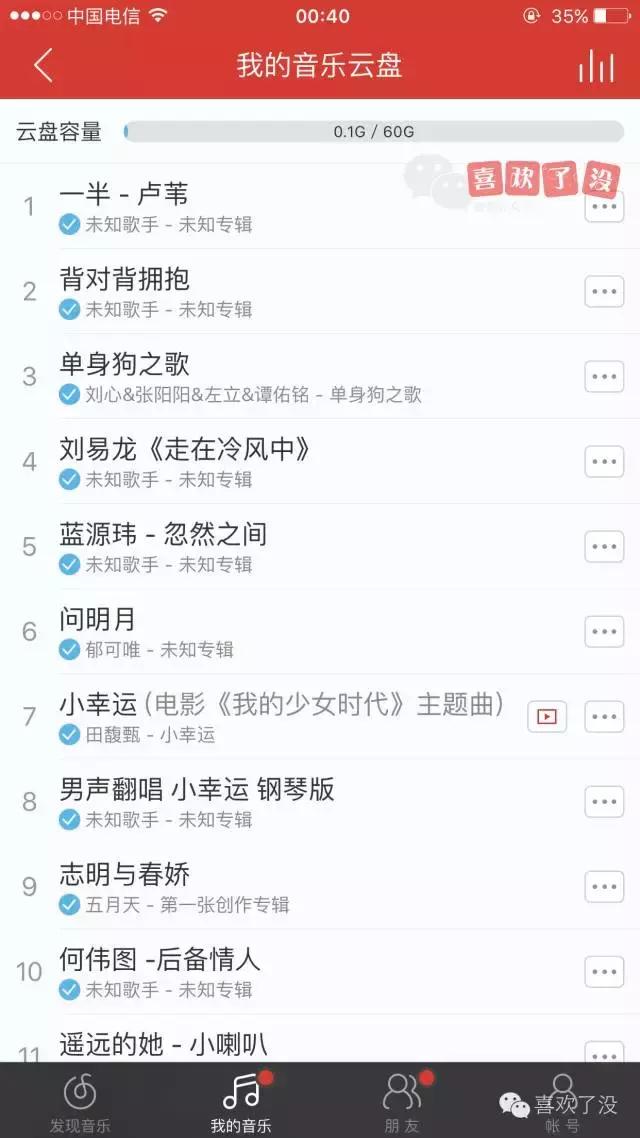The height and width of the screenshot is (1138, 640).
Task: Go back from 我的音乐云盘
Action: [x=42, y=66]
